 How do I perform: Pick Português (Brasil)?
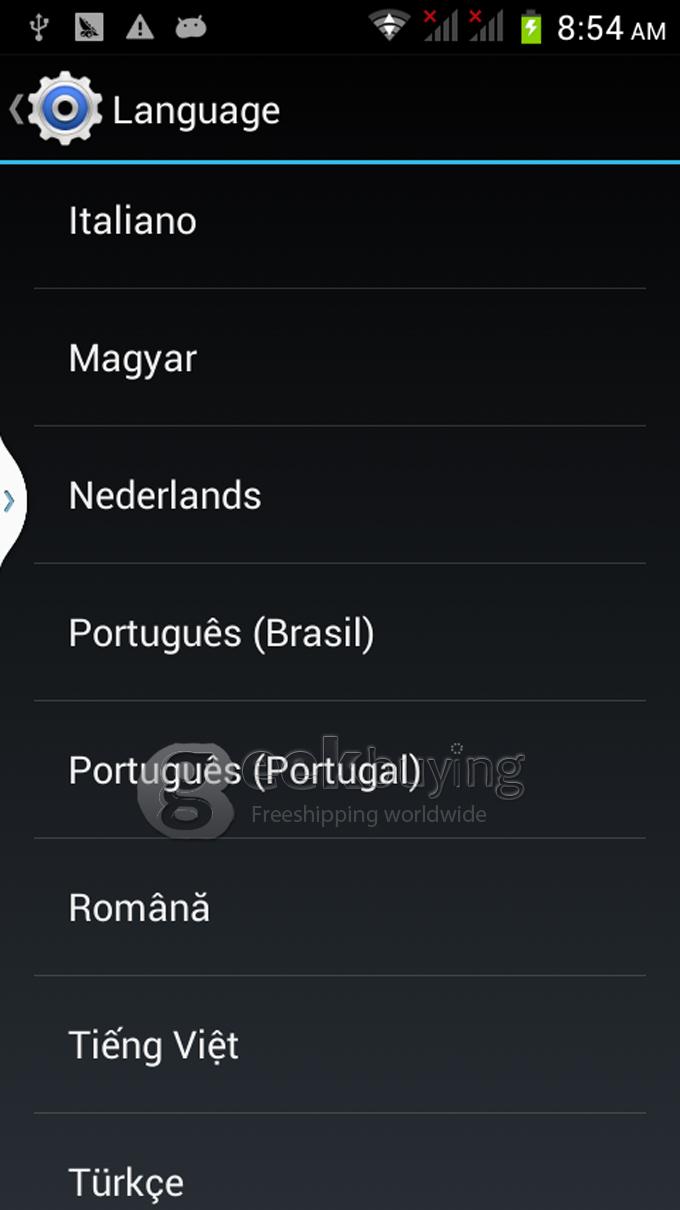(340, 632)
